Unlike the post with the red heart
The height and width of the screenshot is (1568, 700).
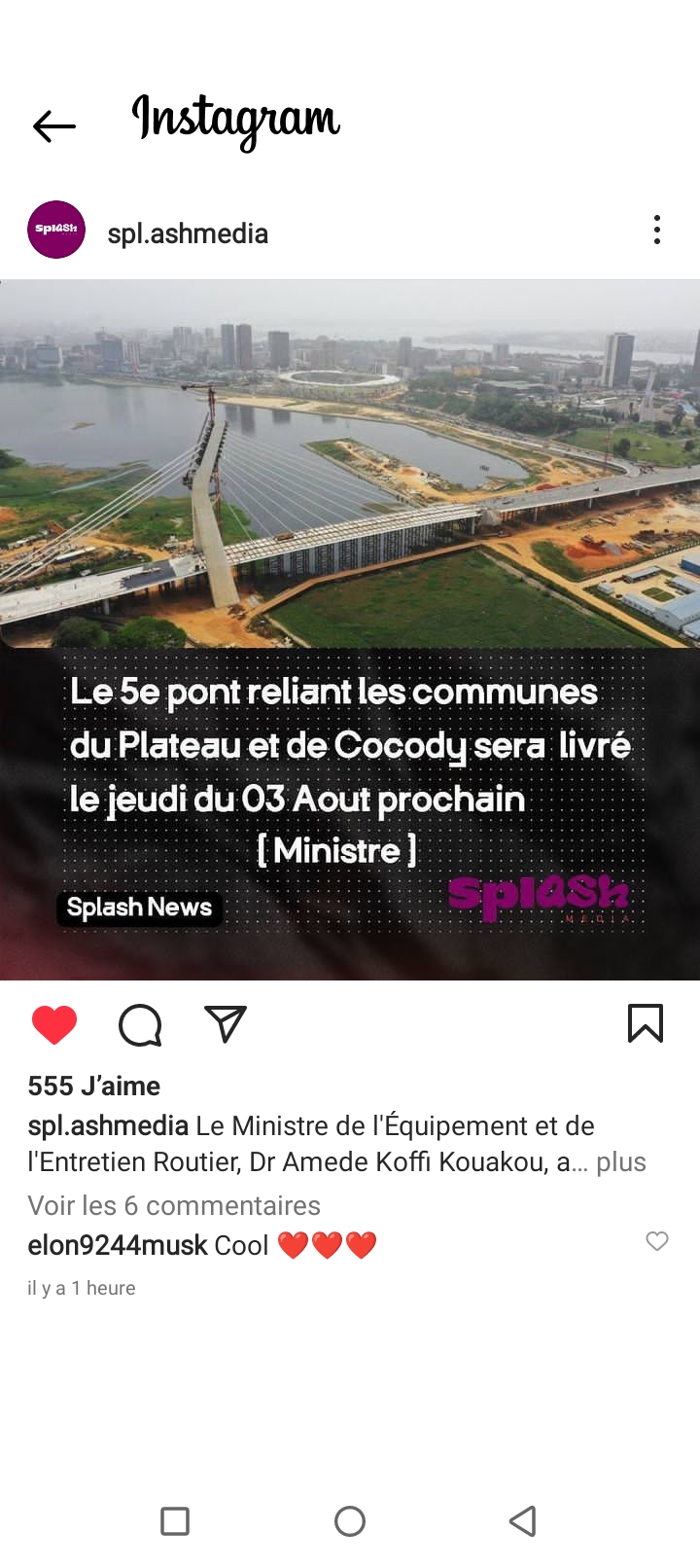(54, 1025)
